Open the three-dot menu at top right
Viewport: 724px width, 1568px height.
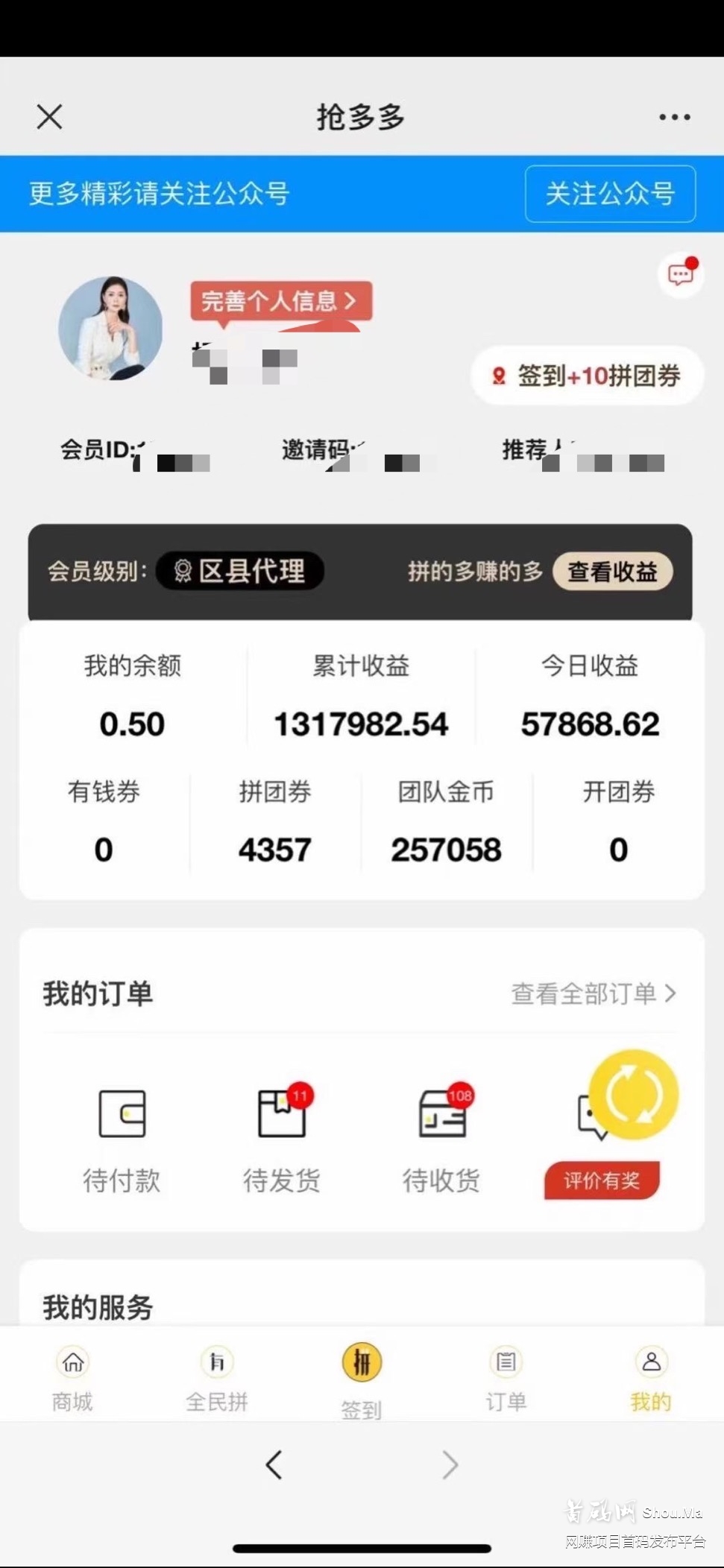pos(672,116)
